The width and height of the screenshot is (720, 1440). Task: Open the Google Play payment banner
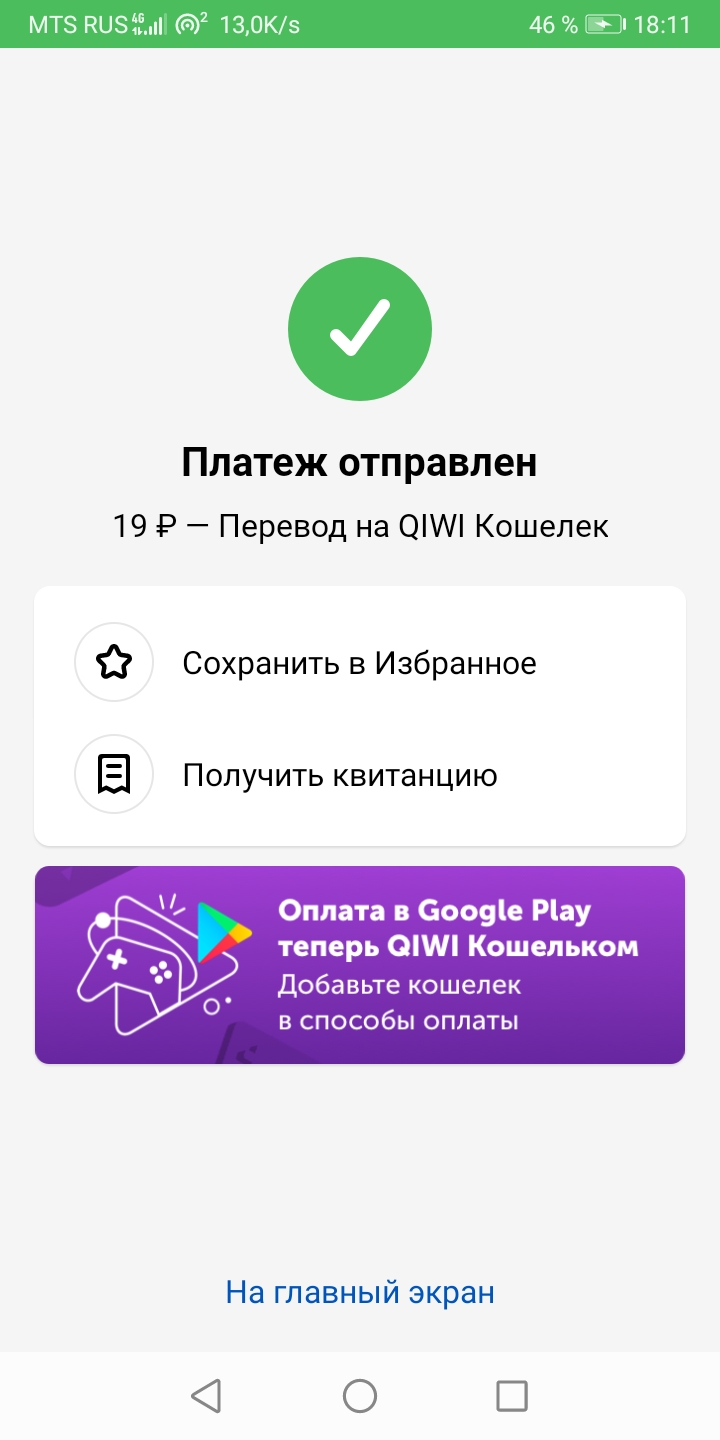(360, 965)
